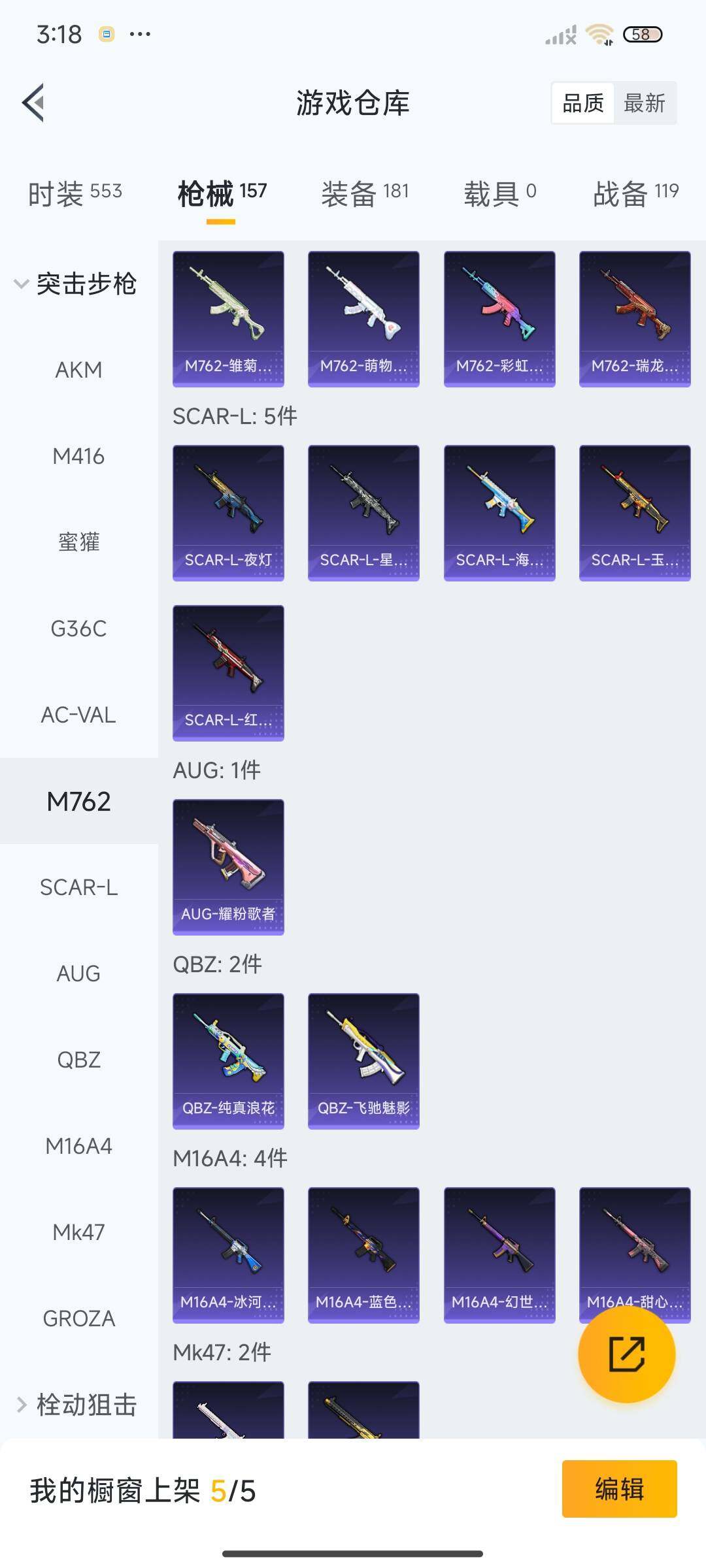View the M16A4-冰河 skin tile
This screenshot has height=1568, width=706.
coord(228,1254)
